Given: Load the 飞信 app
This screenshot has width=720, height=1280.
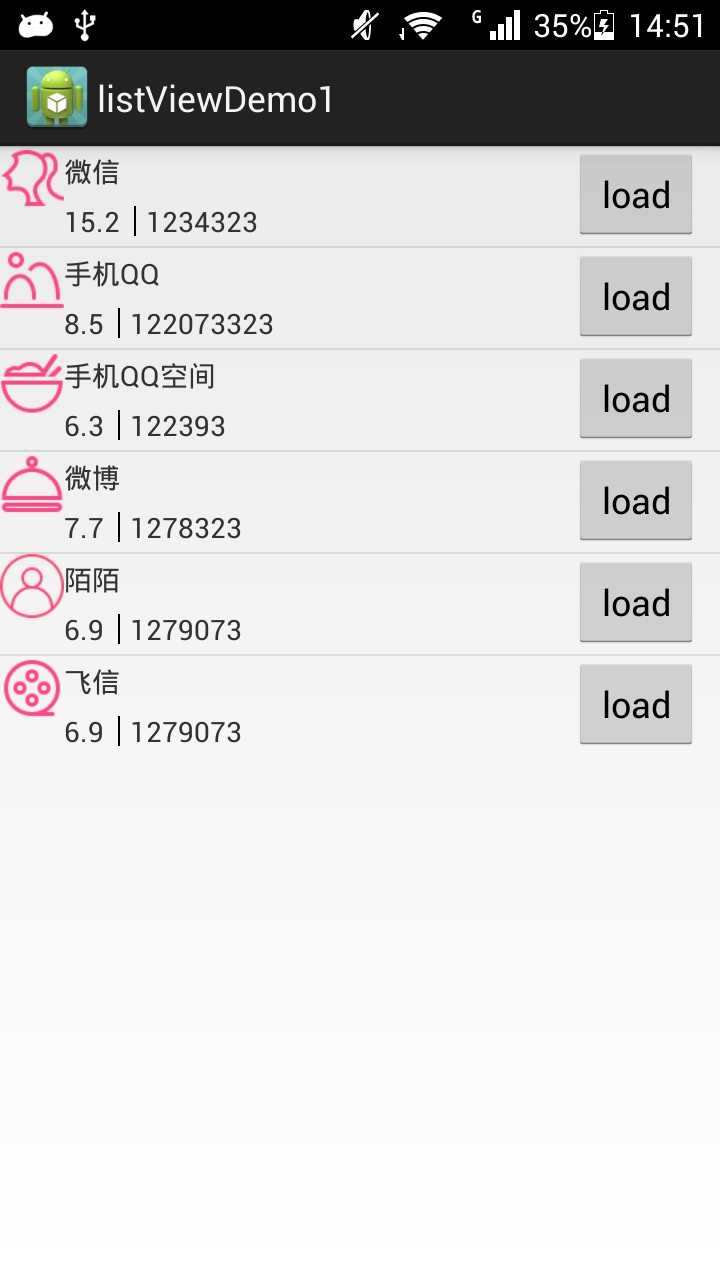Looking at the screenshot, I should 635,705.
